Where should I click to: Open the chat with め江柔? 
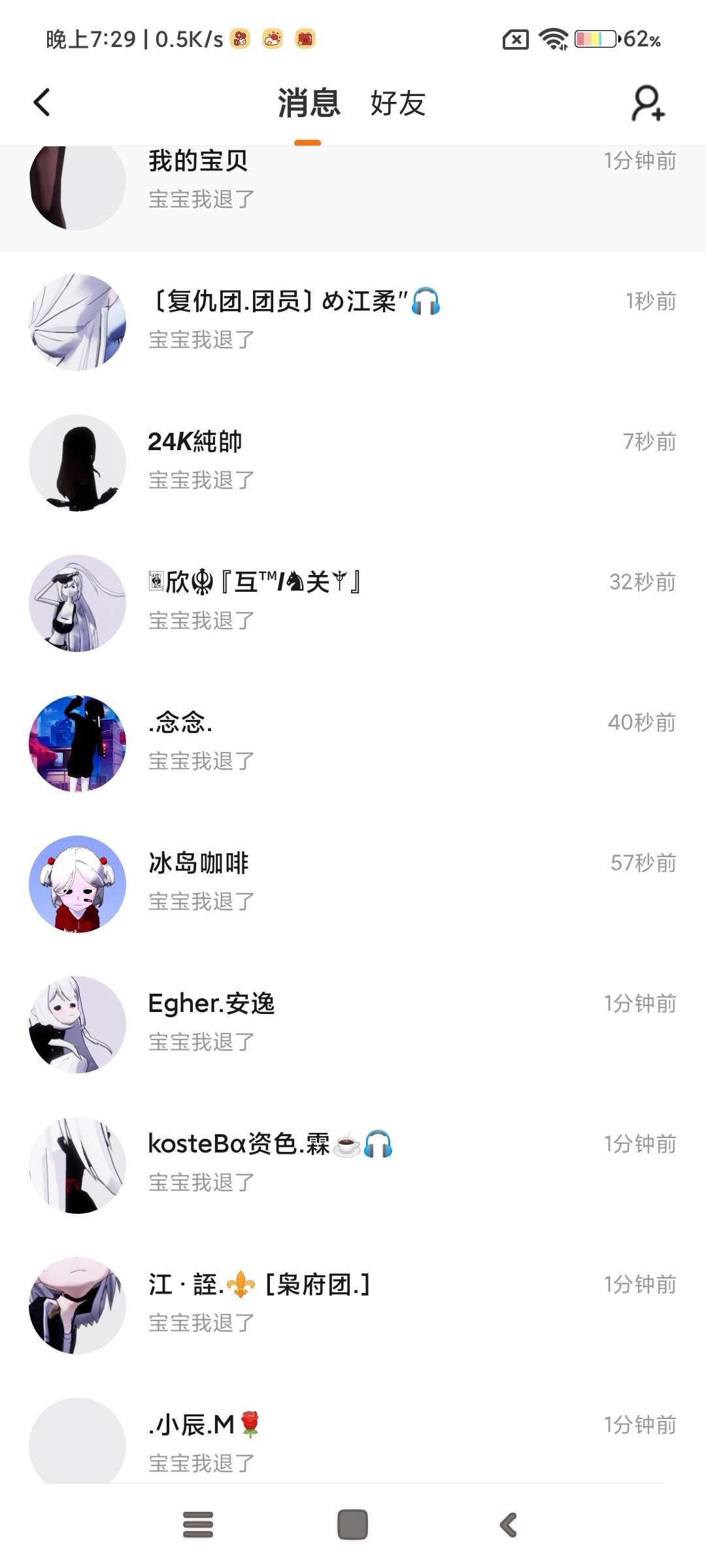[x=353, y=321]
